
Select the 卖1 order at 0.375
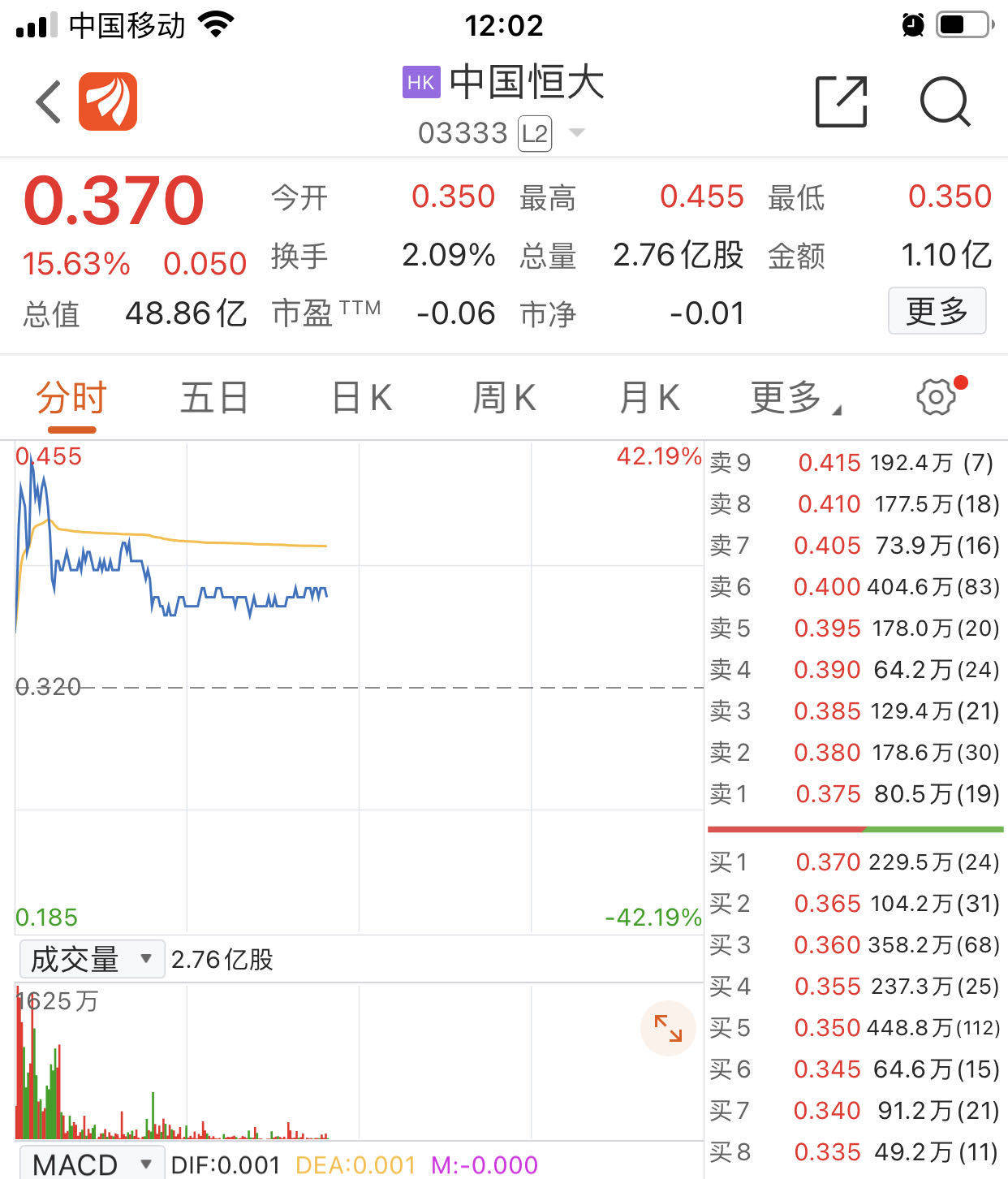pos(855,793)
